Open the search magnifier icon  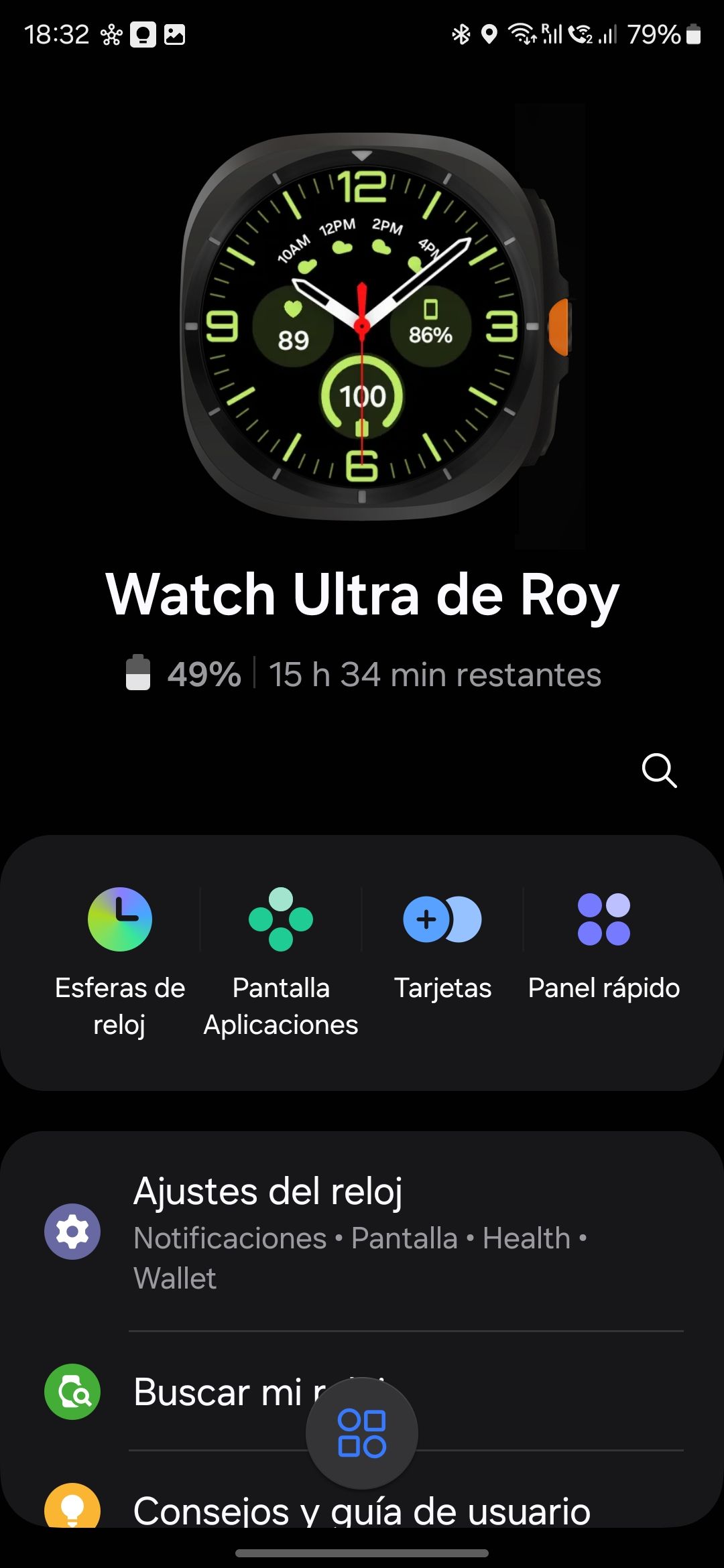(659, 771)
